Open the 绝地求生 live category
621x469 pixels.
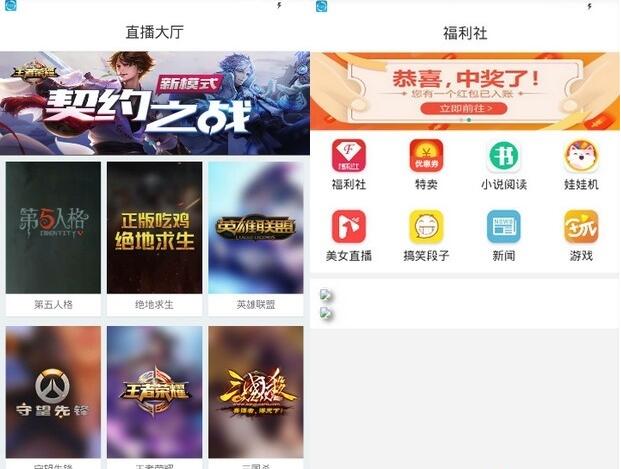154,228
